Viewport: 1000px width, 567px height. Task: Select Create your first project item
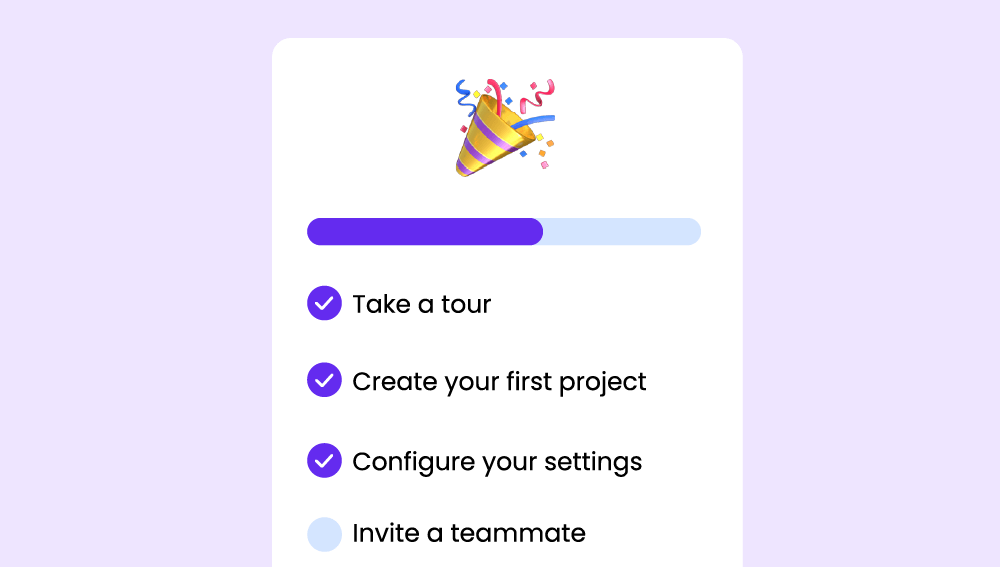tap(498, 381)
